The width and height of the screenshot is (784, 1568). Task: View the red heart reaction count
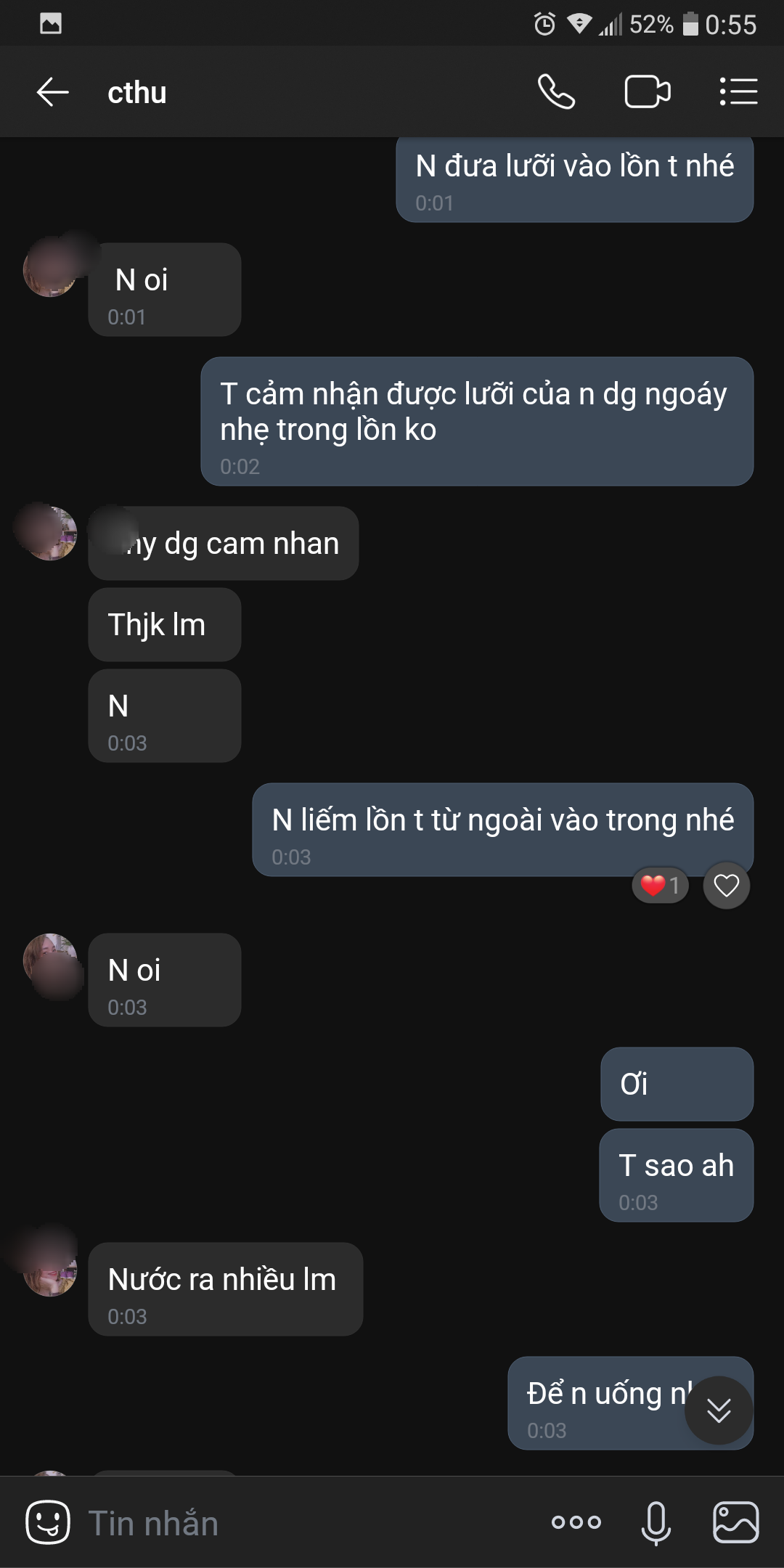[x=660, y=885]
